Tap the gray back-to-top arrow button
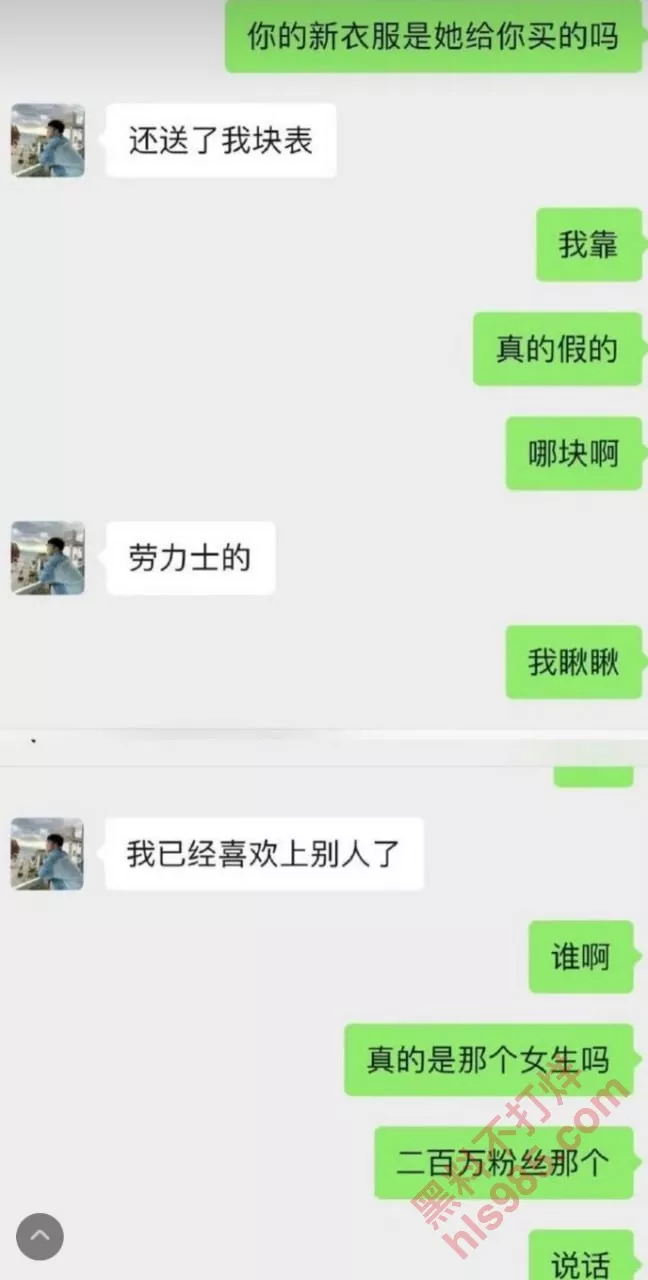 pos(40,1237)
